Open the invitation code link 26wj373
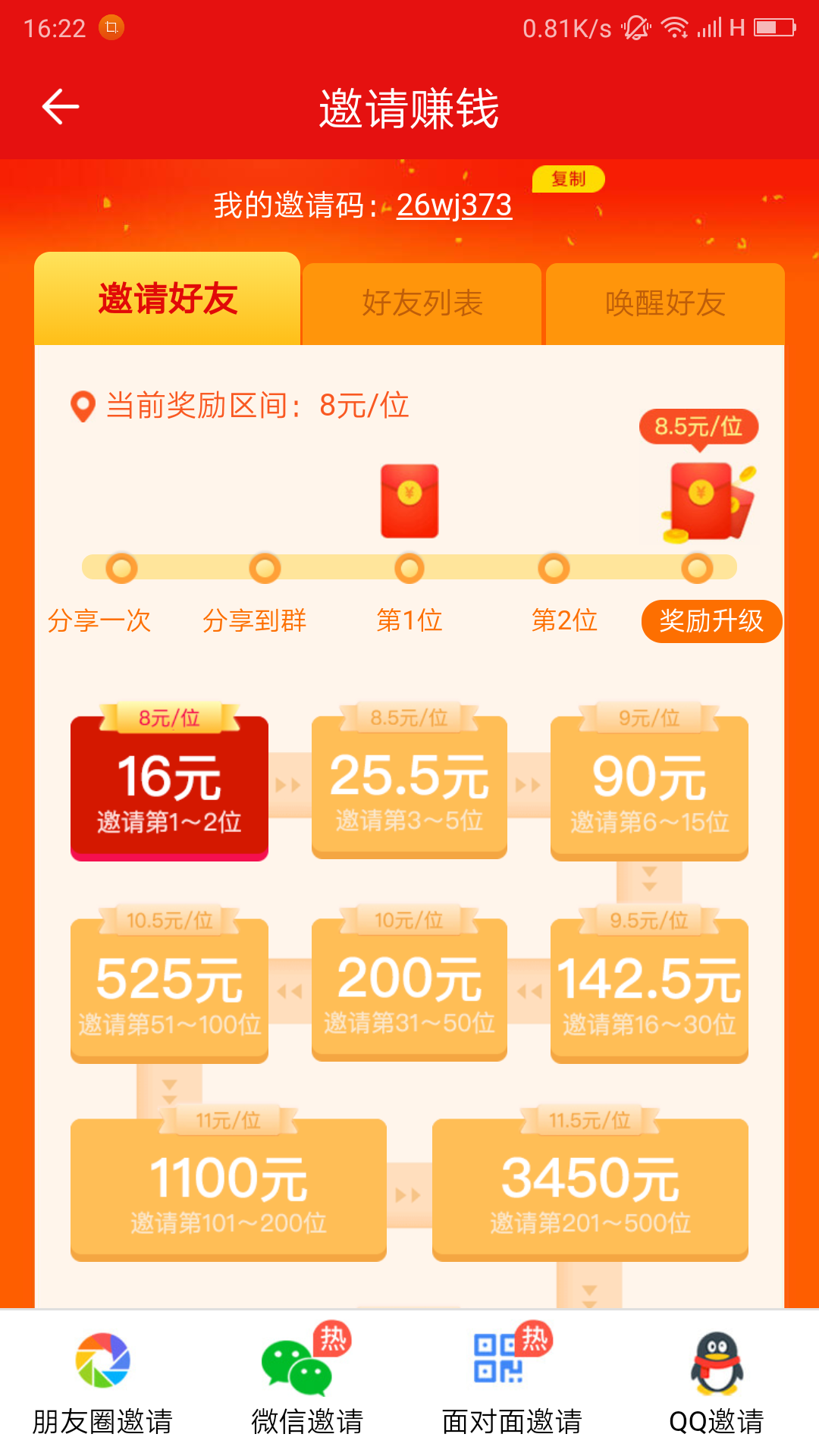Image resolution: width=819 pixels, height=1456 pixels. click(453, 206)
